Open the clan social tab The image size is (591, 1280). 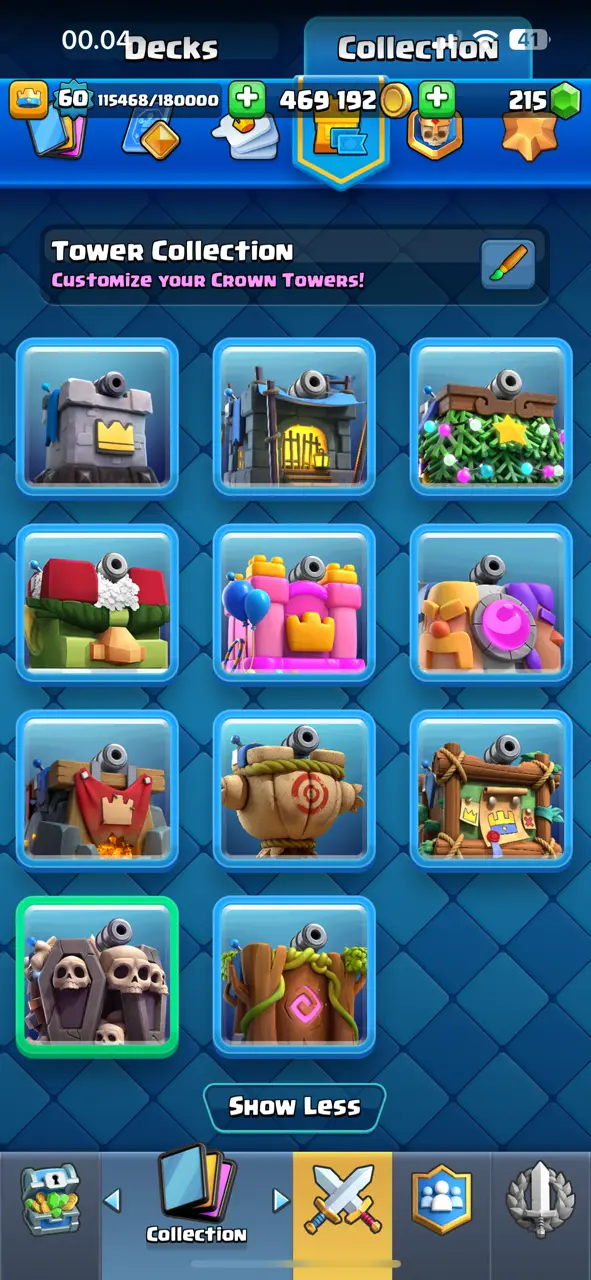(x=441, y=1200)
